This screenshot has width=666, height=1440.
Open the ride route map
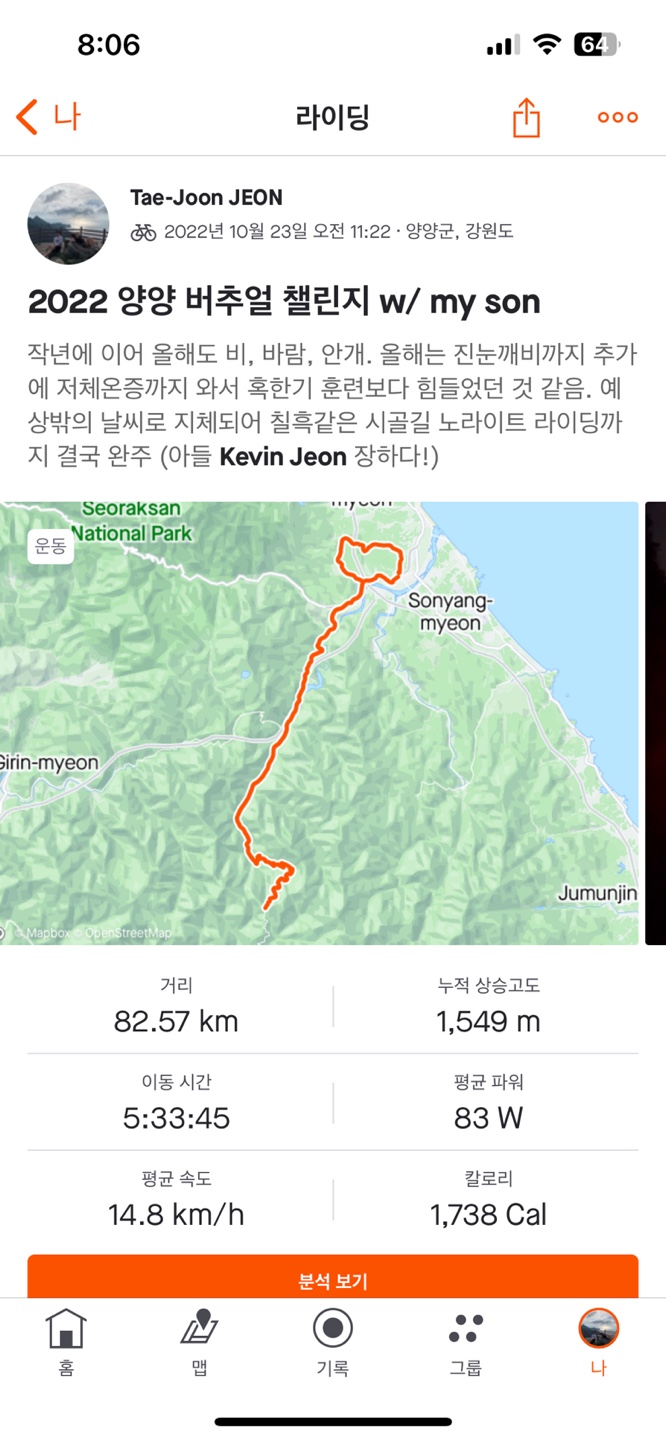click(320, 722)
